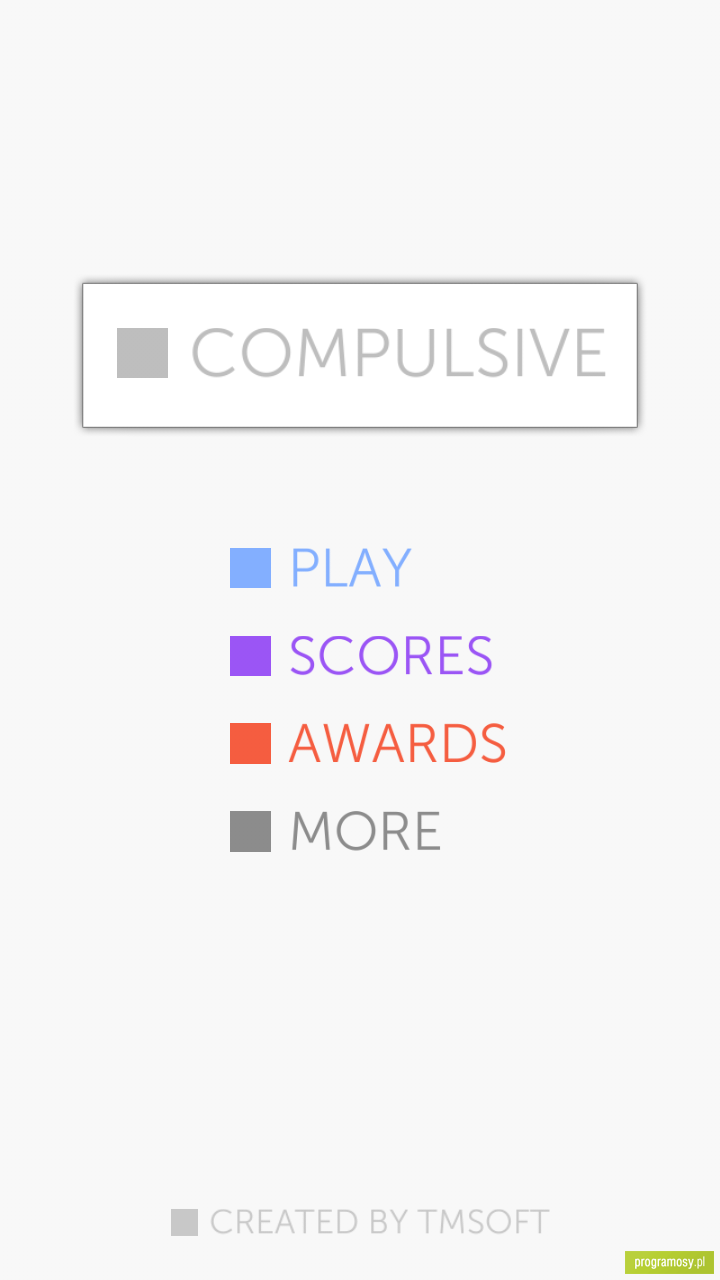
Task: View the AWARDS section
Action: (x=368, y=743)
